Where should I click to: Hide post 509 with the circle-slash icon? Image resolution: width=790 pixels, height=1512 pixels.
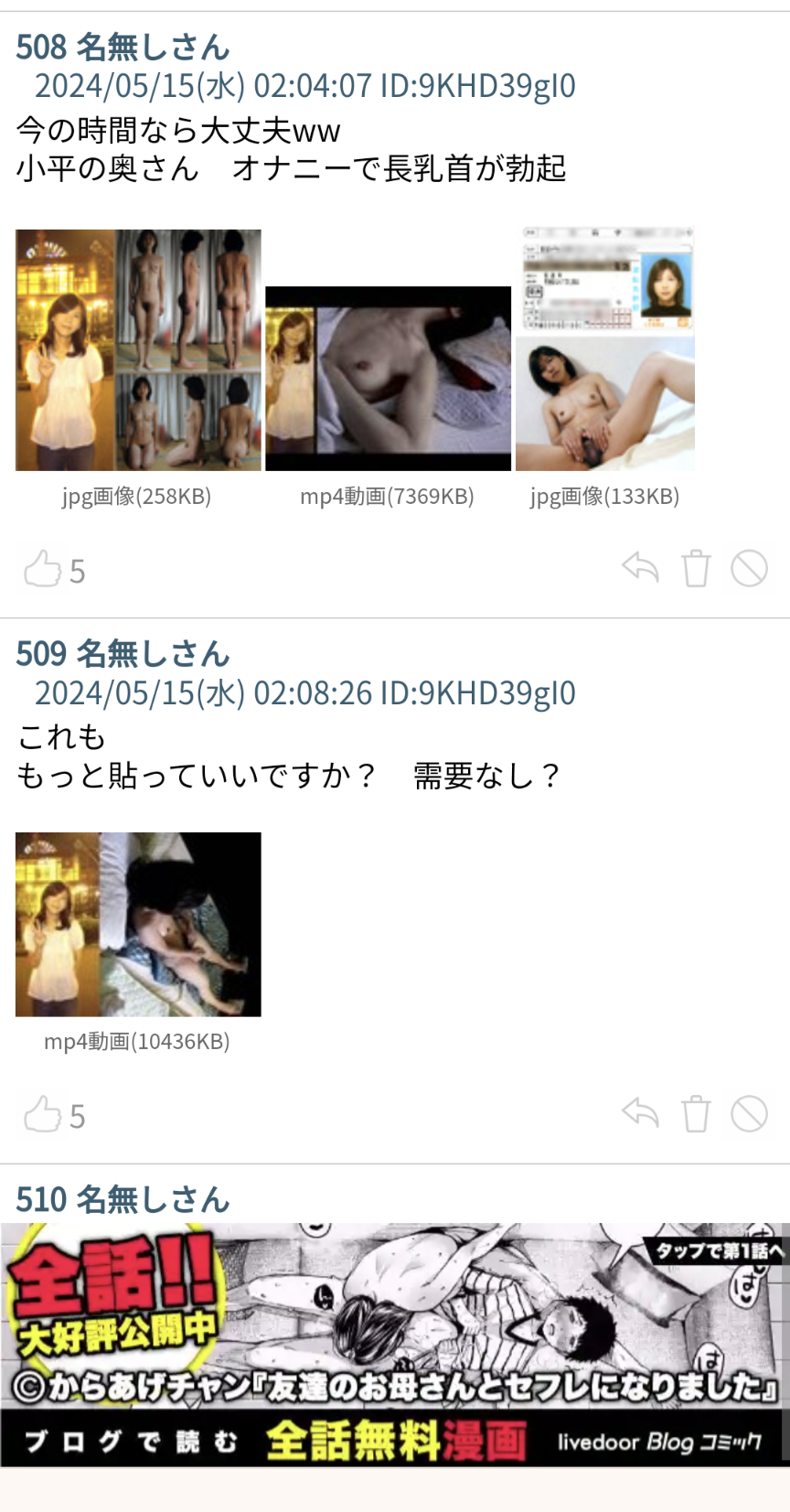click(x=749, y=1113)
